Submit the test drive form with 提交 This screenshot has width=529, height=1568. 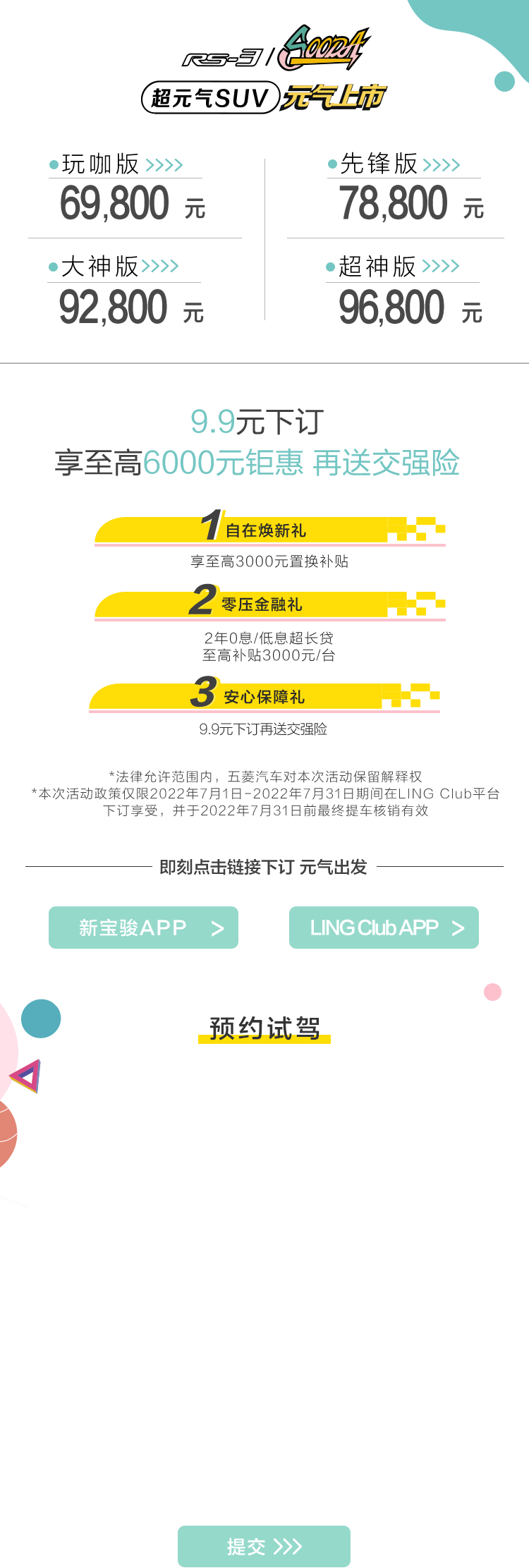[264, 1546]
